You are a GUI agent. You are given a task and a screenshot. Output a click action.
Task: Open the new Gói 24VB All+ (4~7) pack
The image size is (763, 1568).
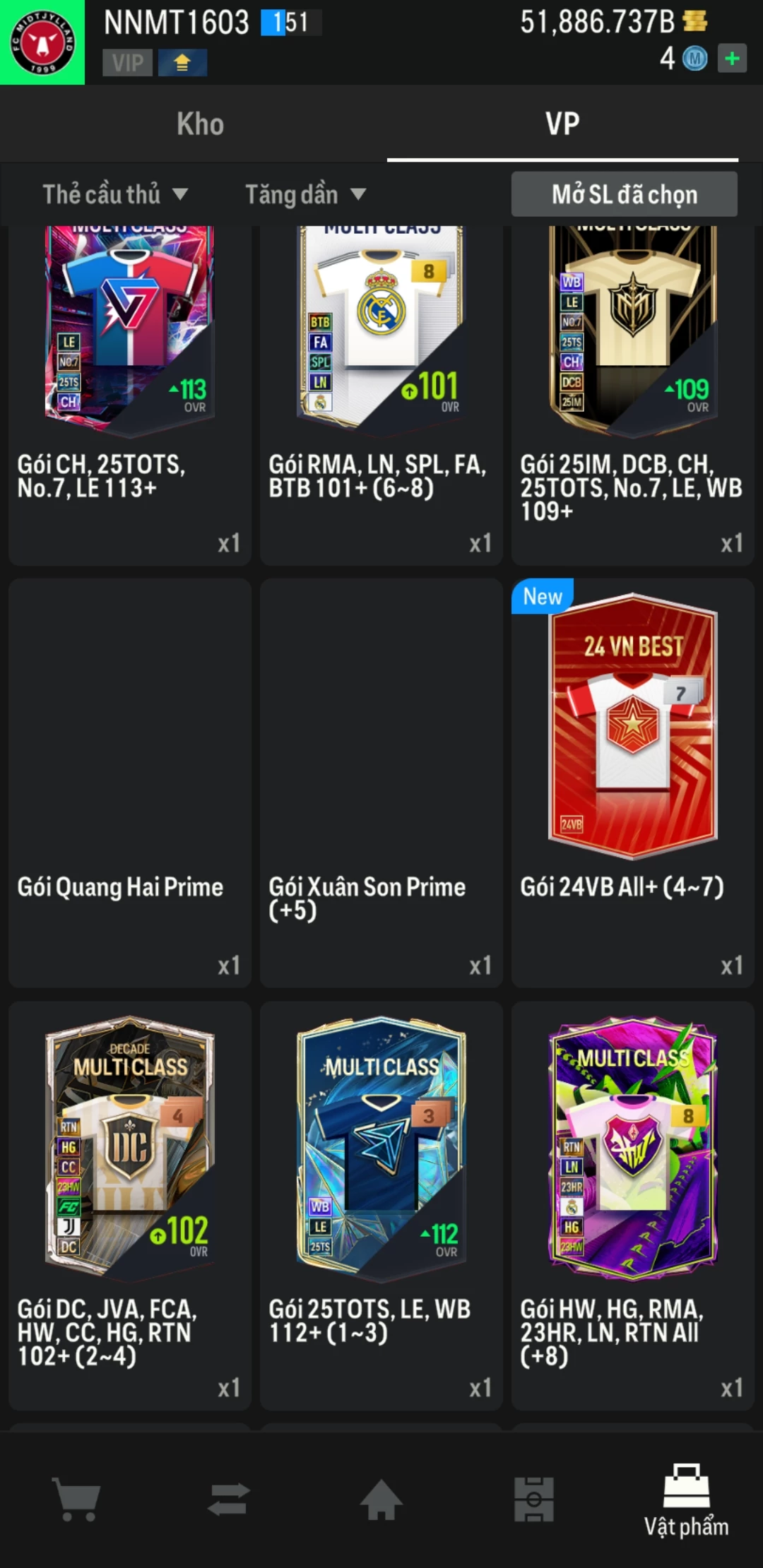(633, 783)
